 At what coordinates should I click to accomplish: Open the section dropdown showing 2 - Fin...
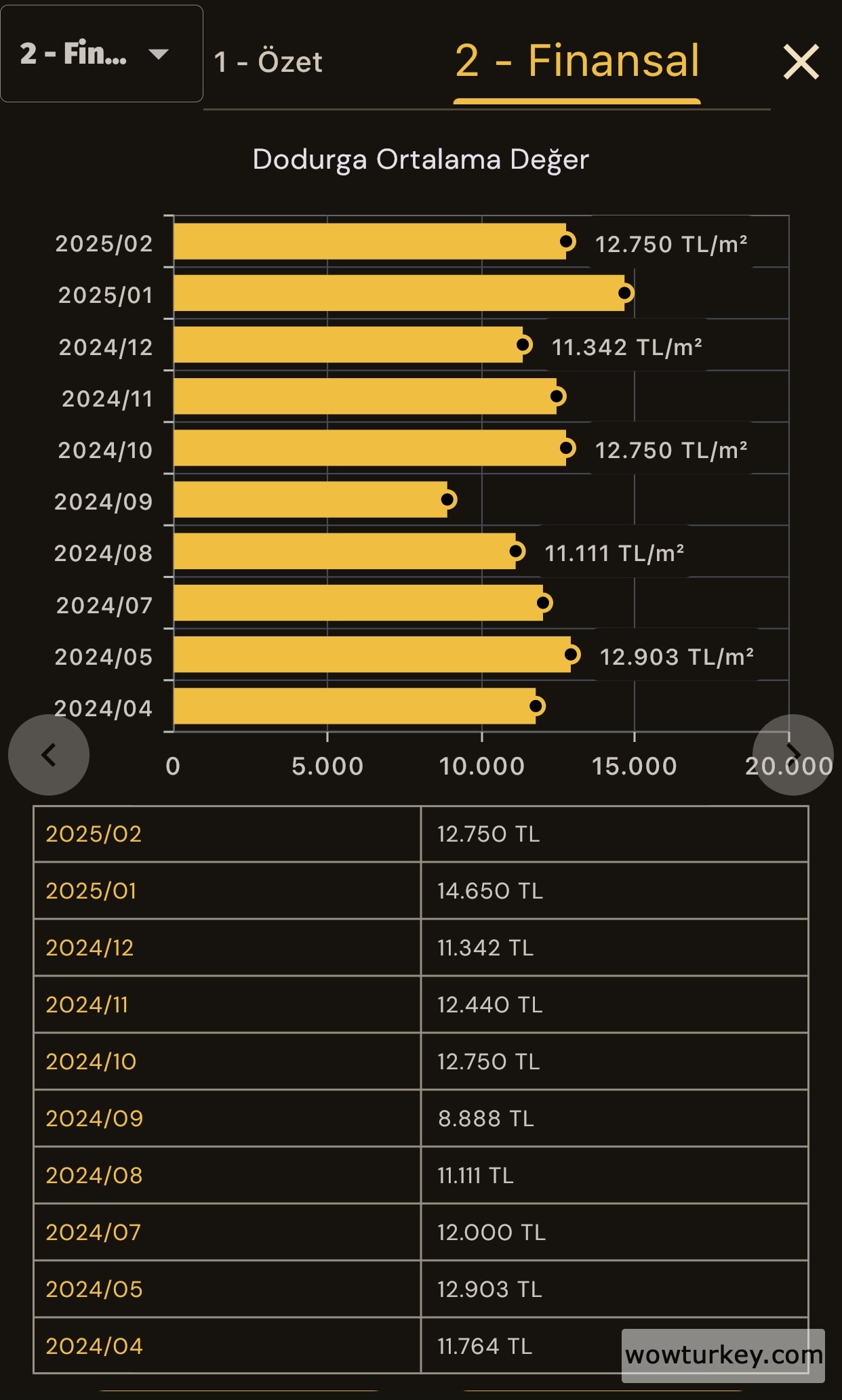coord(102,54)
